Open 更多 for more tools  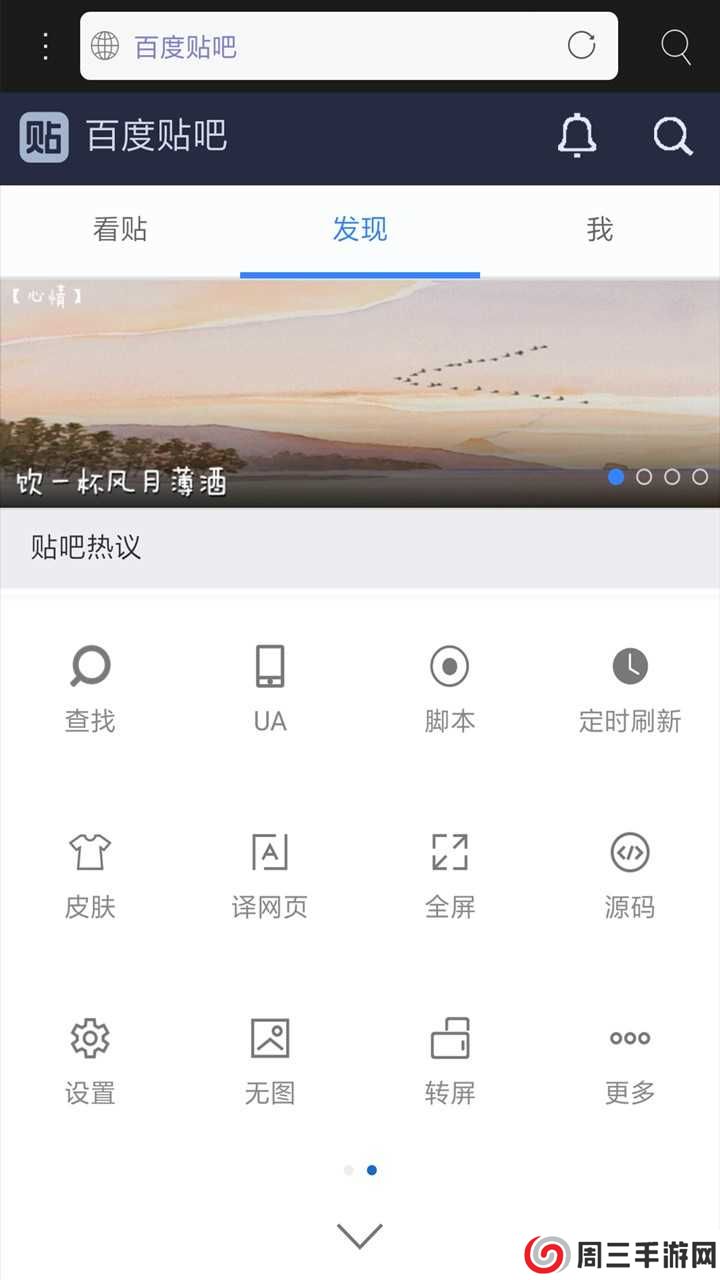coord(628,1058)
